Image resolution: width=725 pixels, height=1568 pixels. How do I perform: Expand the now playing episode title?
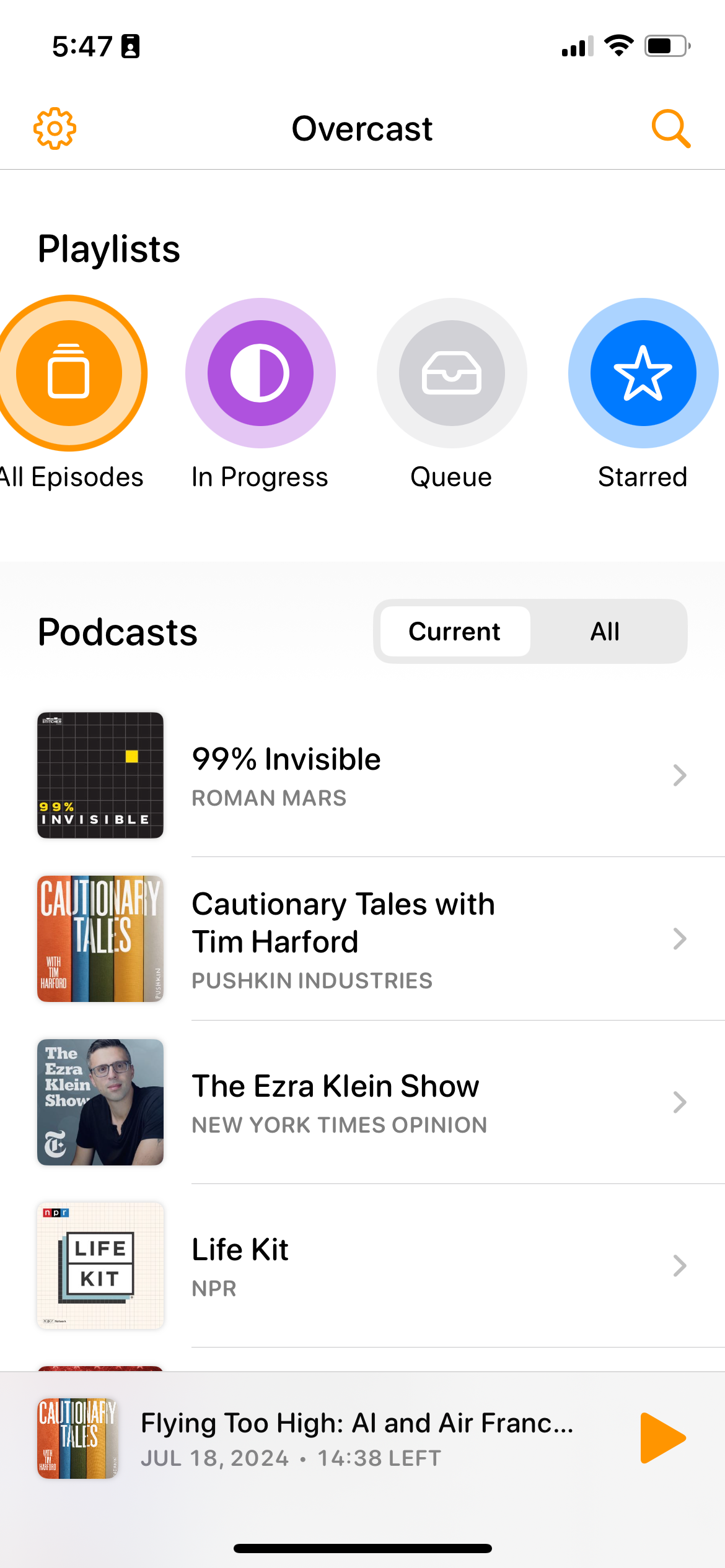[357, 1423]
